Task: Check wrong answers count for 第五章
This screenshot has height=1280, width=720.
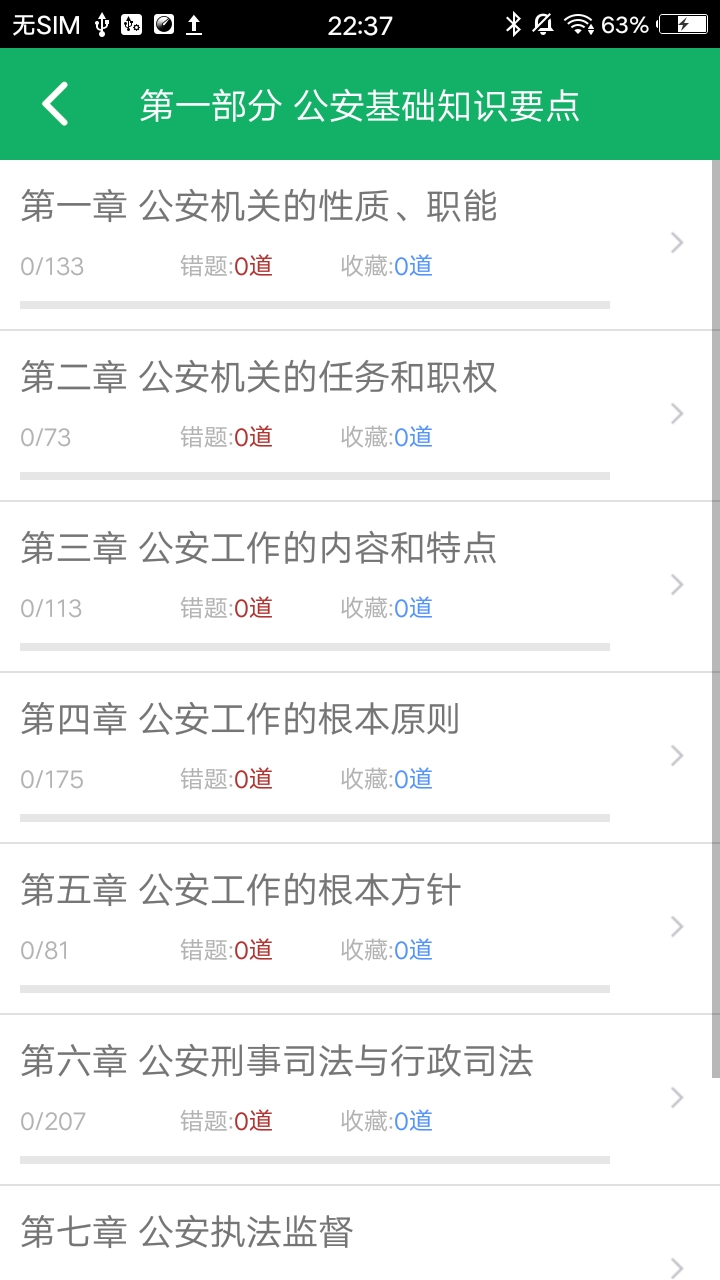Action: pyautogui.click(x=225, y=949)
